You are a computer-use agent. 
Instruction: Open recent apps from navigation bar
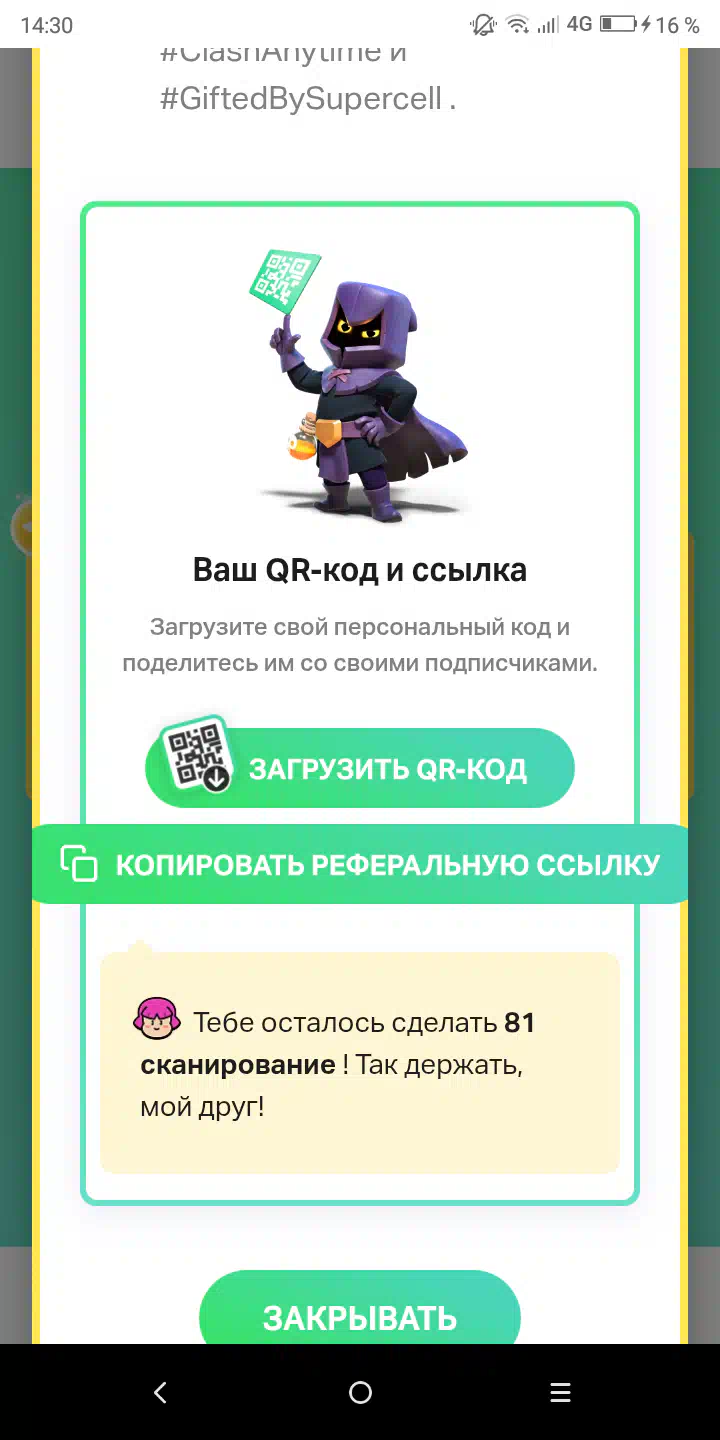pyautogui.click(x=560, y=1392)
